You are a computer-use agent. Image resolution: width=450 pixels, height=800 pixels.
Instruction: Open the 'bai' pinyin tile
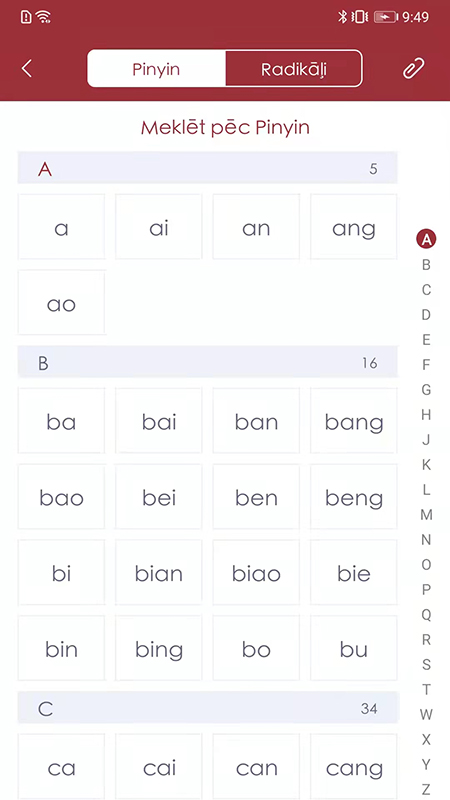[x=159, y=421]
